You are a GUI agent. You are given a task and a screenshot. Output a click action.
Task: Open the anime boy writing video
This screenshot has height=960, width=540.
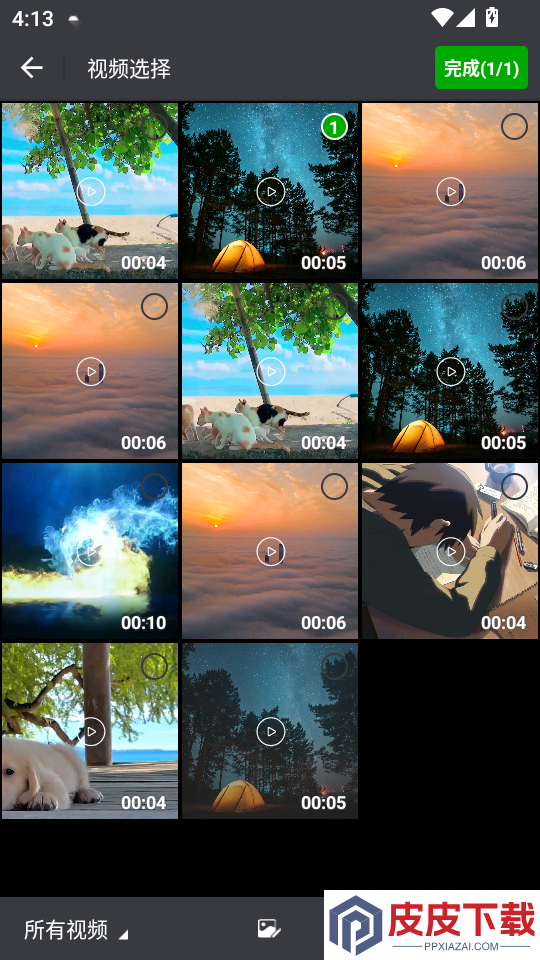[451, 552]
